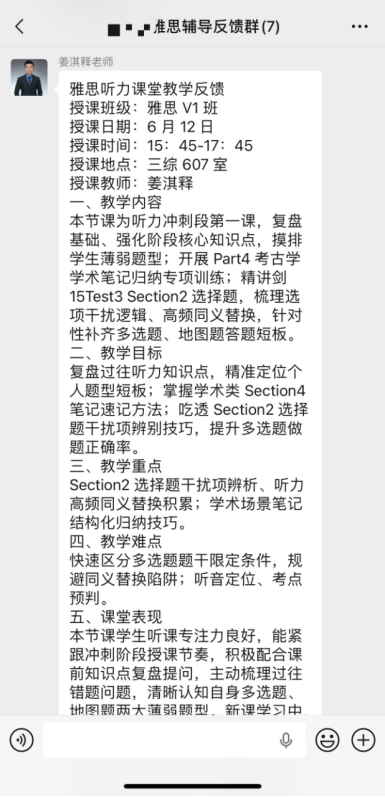This screenshot has width=385, height=797.
Task: Tap the microphone dictation icon
Action: [x=286, y=741]
